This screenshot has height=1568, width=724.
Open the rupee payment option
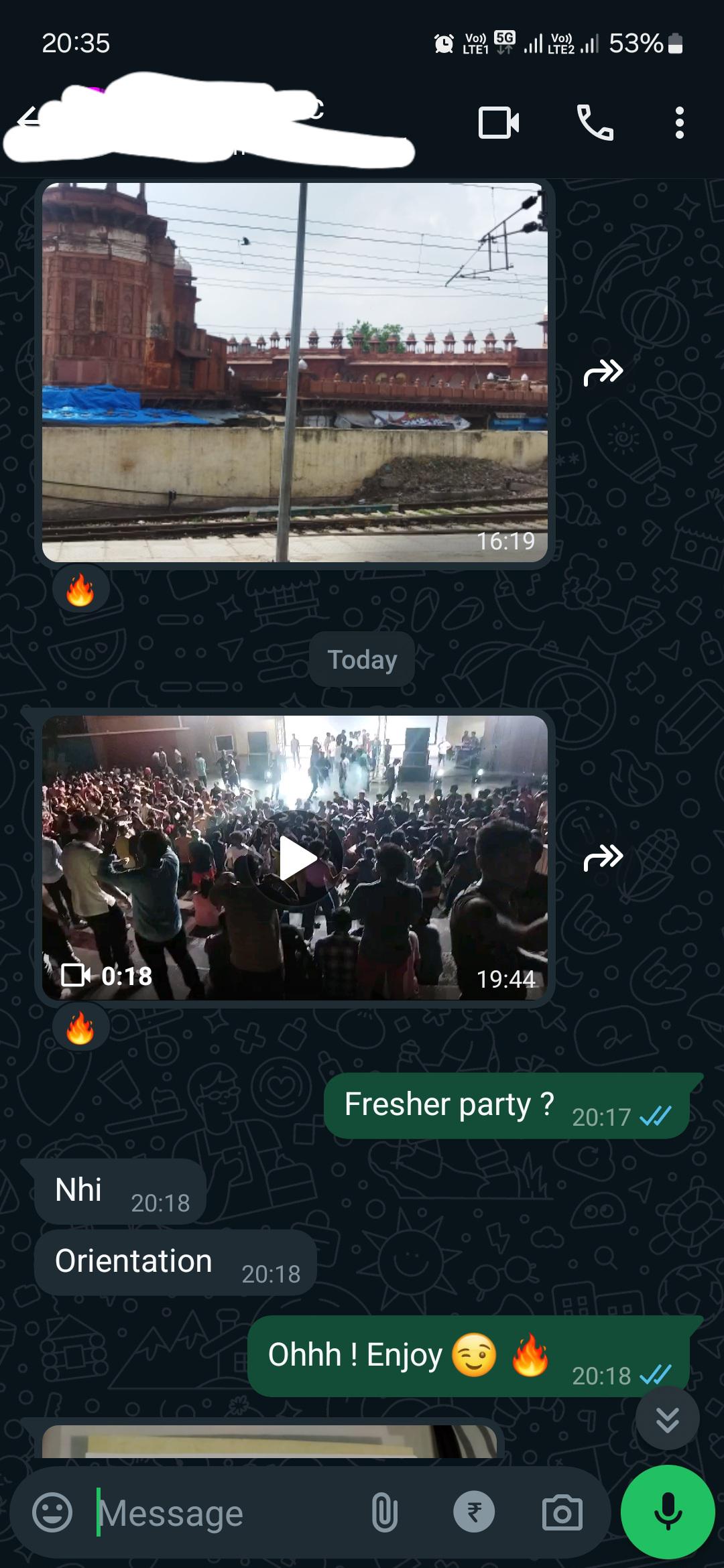[x=474, y=1513]
